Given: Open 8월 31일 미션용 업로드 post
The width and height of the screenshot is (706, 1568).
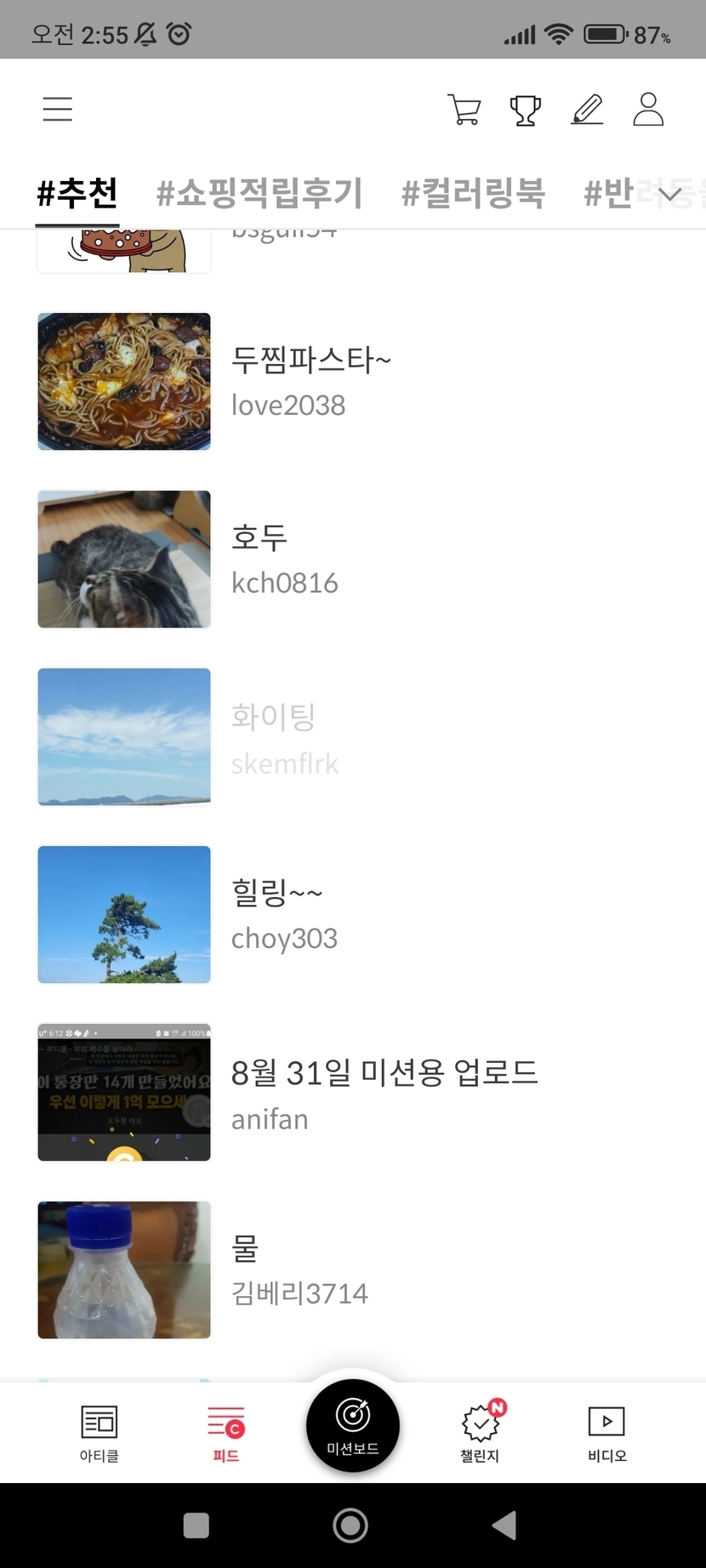Looking at the screenshot, I should pos(384,1093).
